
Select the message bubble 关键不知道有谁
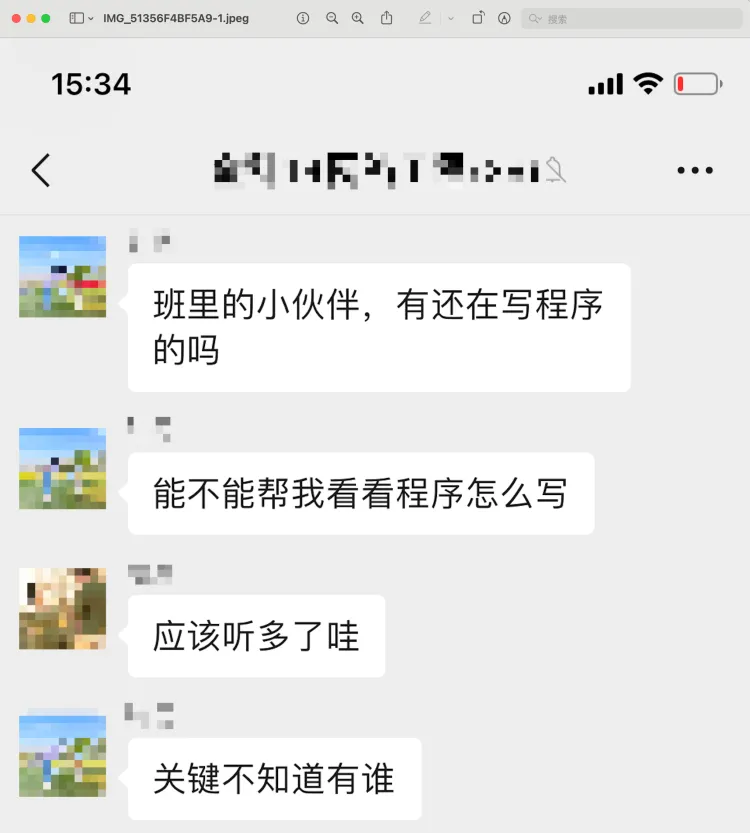274,778
